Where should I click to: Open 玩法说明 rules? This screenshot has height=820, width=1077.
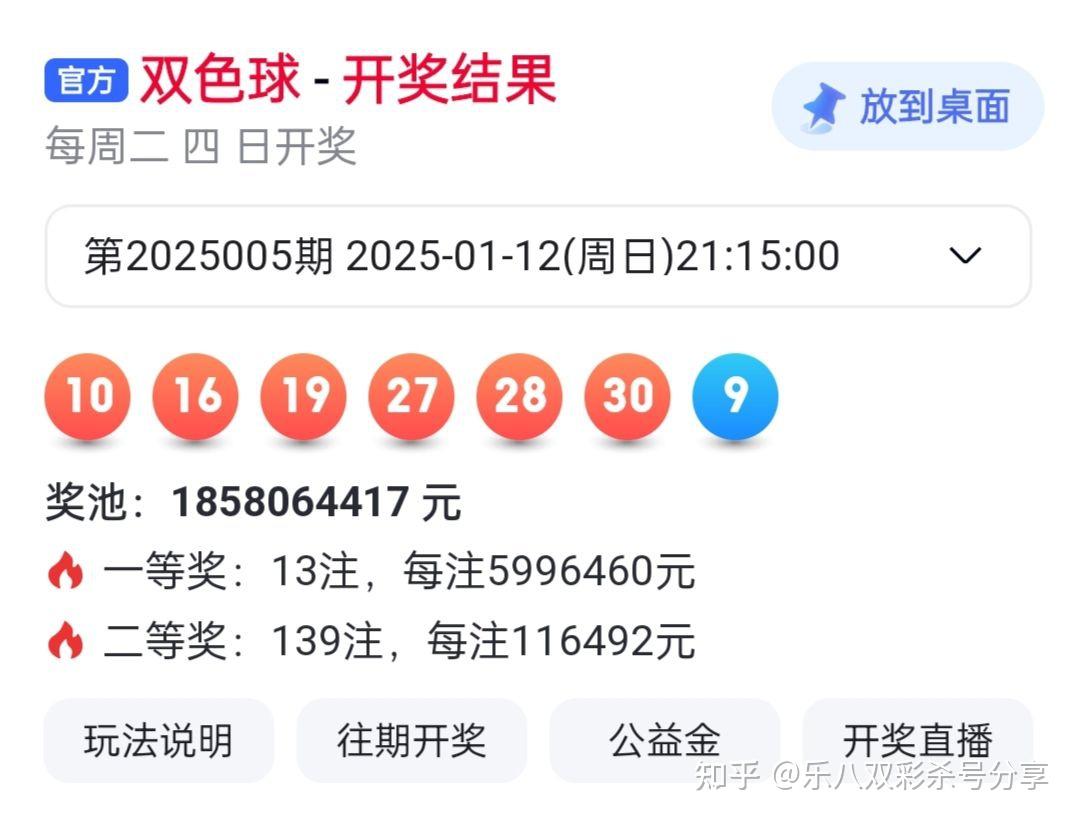[158, 741]
